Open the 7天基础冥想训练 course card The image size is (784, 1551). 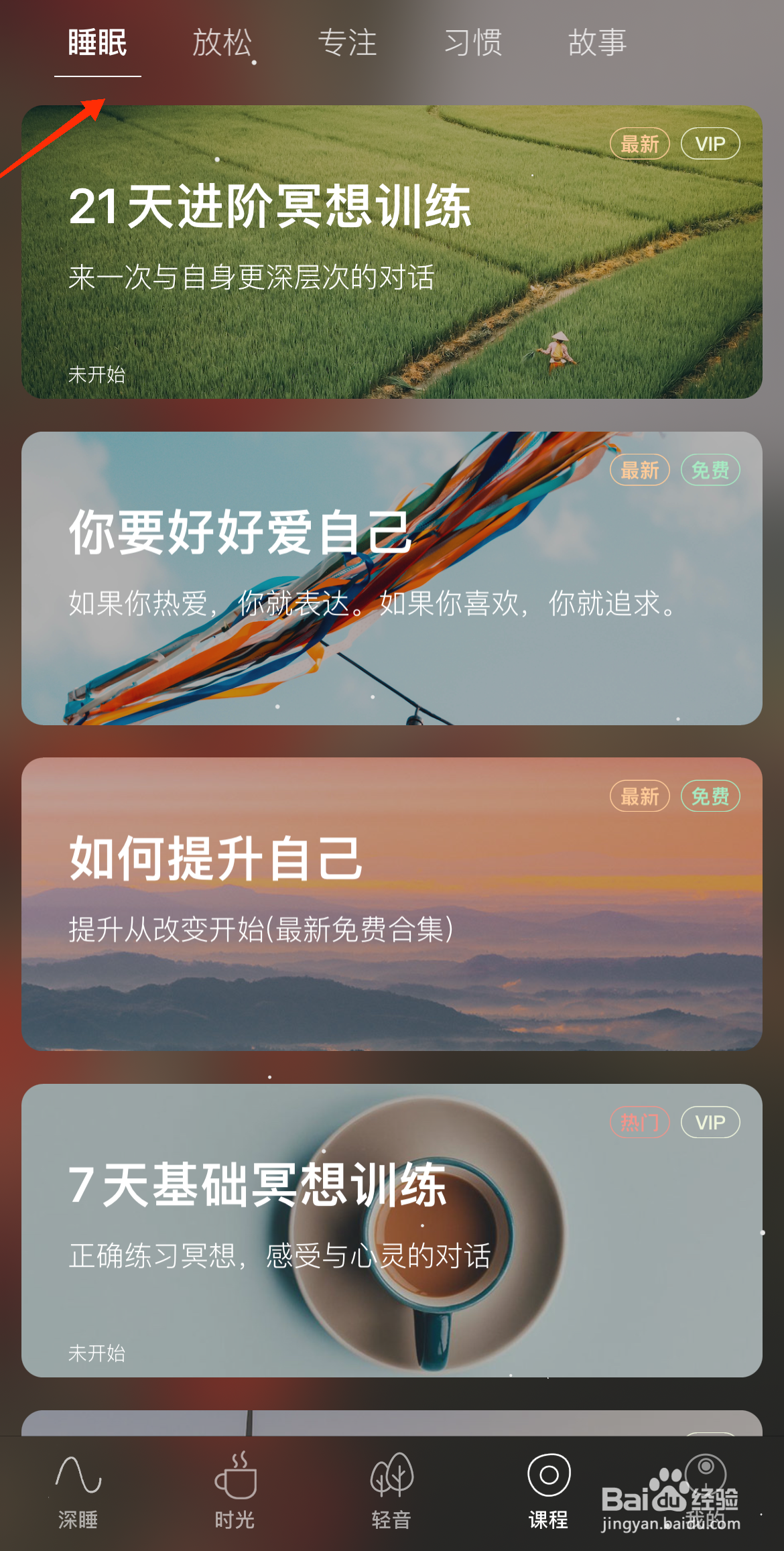point(392,1233)
